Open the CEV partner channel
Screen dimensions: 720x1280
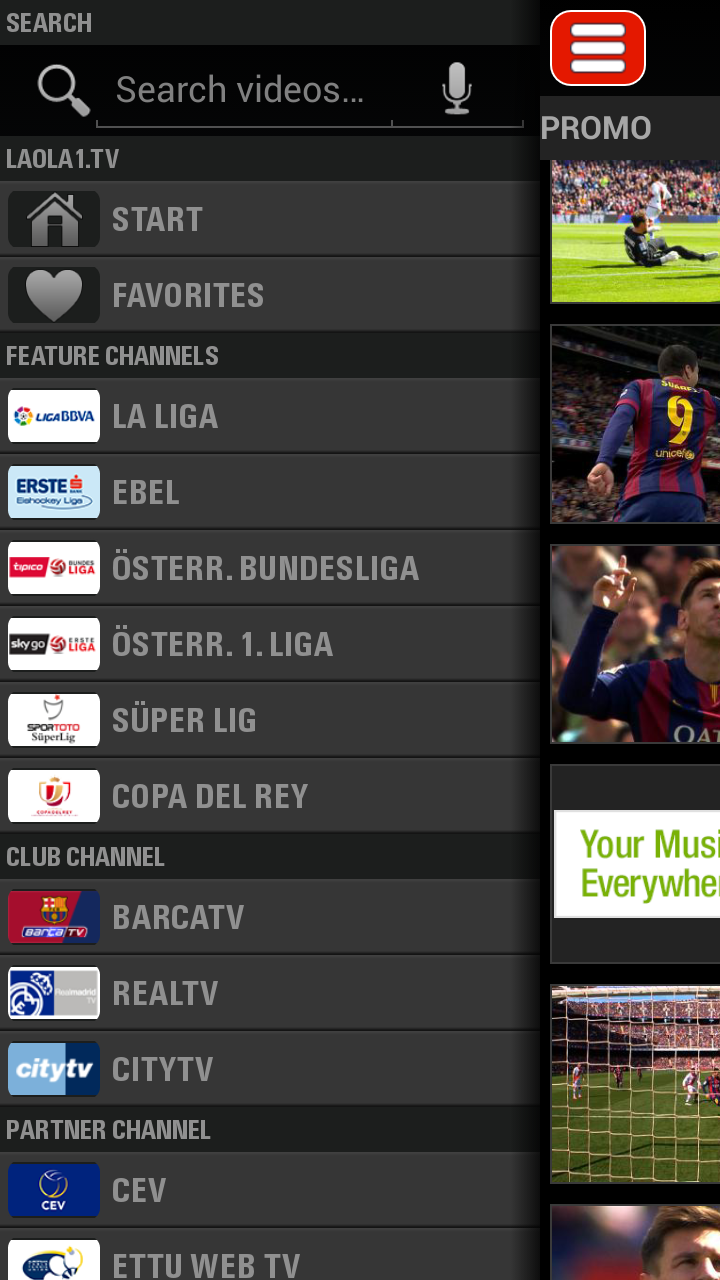click(270, 1190)
